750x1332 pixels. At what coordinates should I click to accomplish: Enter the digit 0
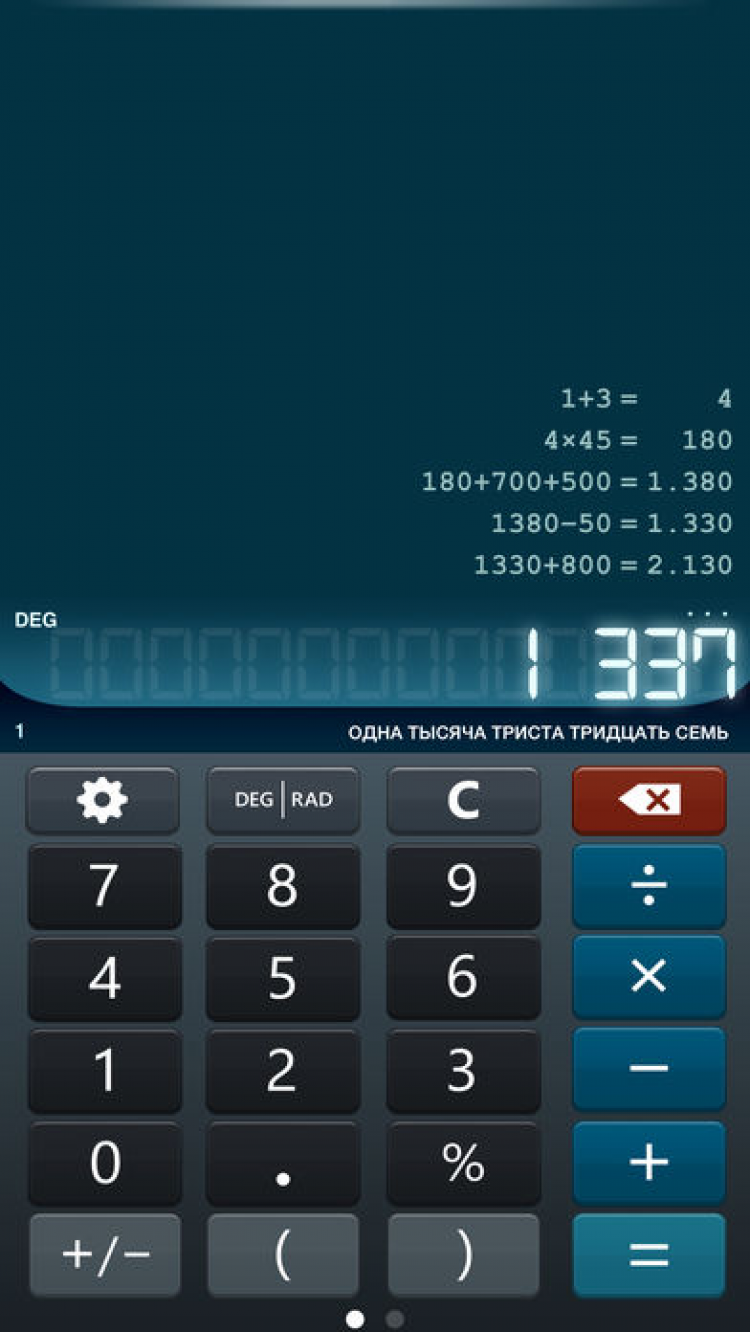104,1163
